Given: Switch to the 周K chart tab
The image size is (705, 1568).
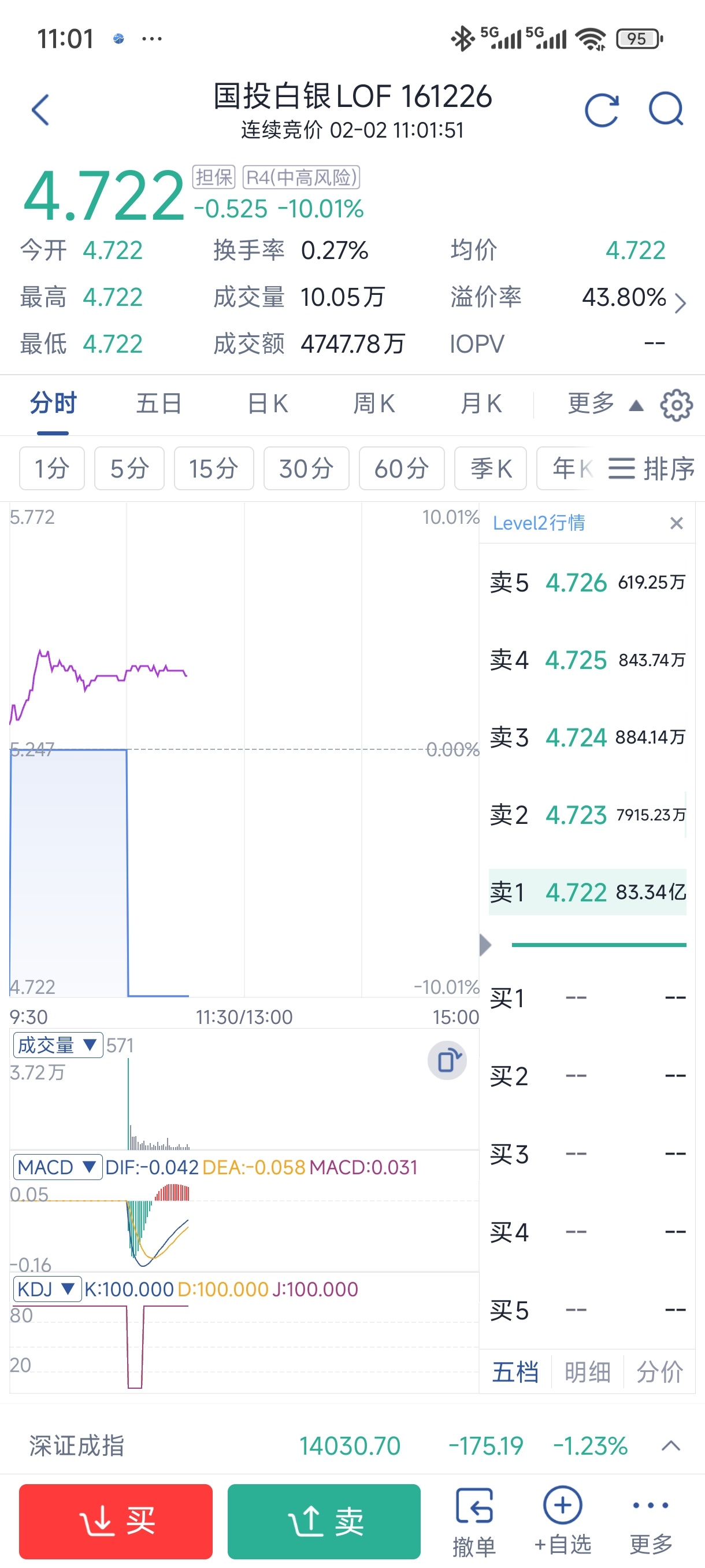Looking at the screenshot, I should [374, 404].
